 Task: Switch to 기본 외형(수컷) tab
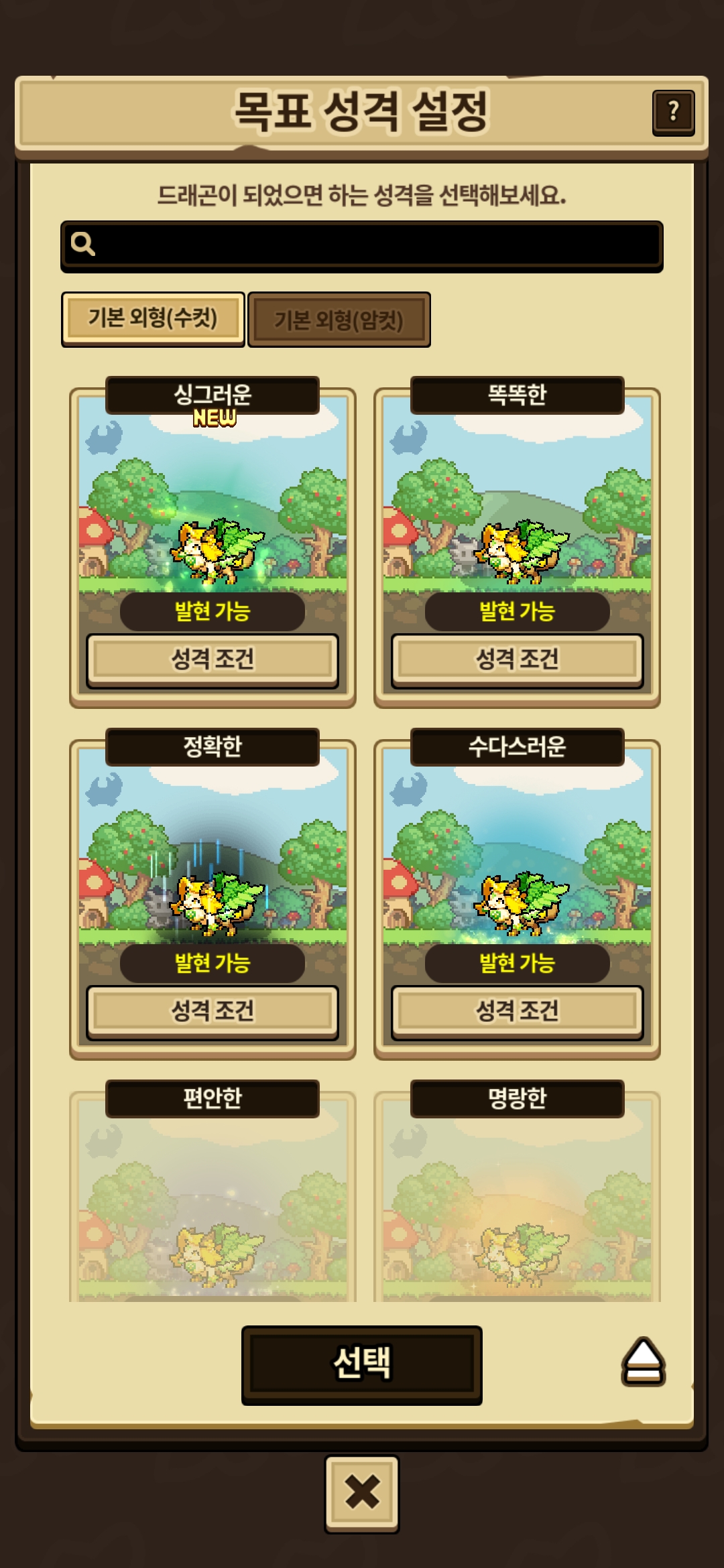pos(153,318)
